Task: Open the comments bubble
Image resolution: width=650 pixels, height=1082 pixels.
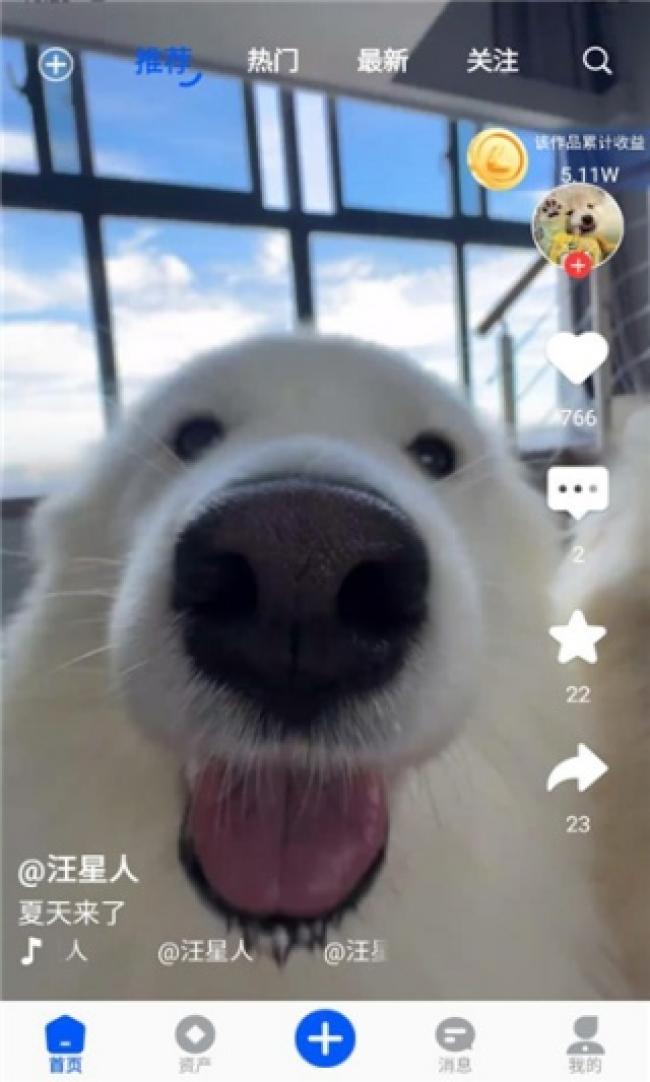Action: (x=577, y=492)
